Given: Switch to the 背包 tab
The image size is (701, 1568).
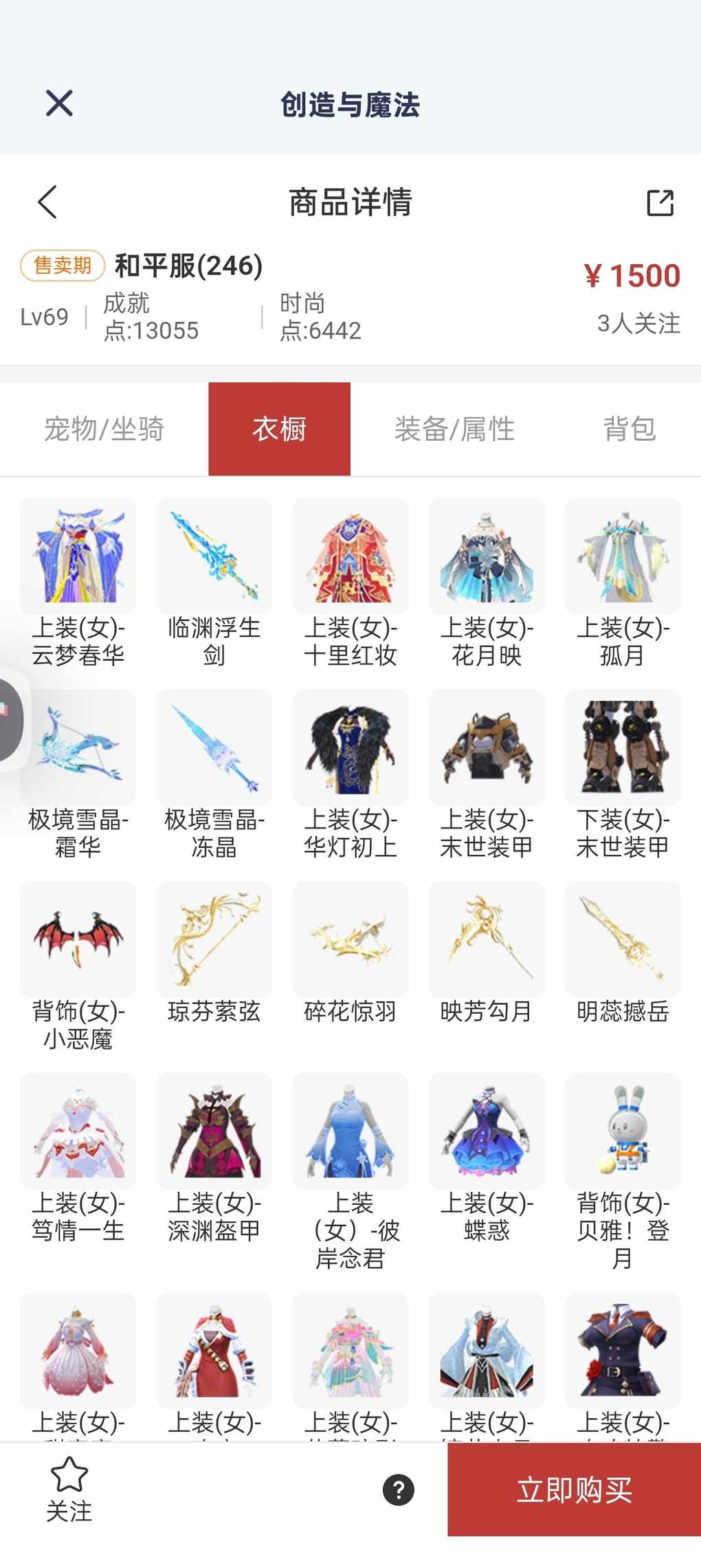Looking at the screenshot, I should (x=629, y=429).
